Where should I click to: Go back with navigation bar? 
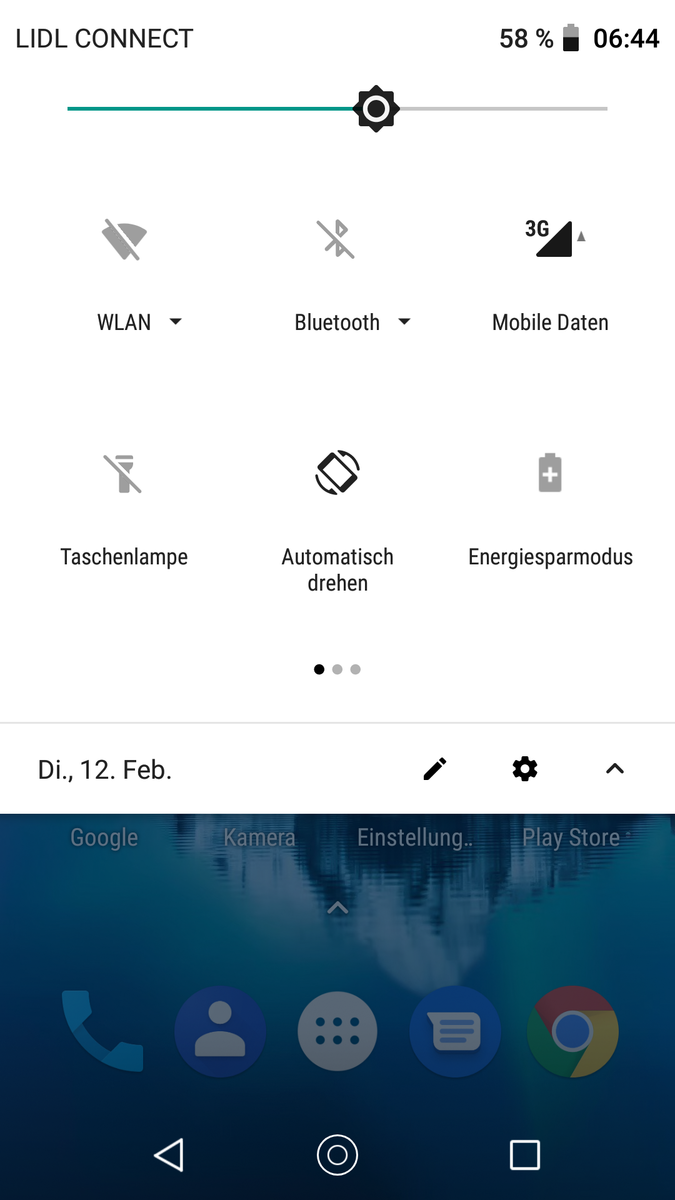[169, 1155]
